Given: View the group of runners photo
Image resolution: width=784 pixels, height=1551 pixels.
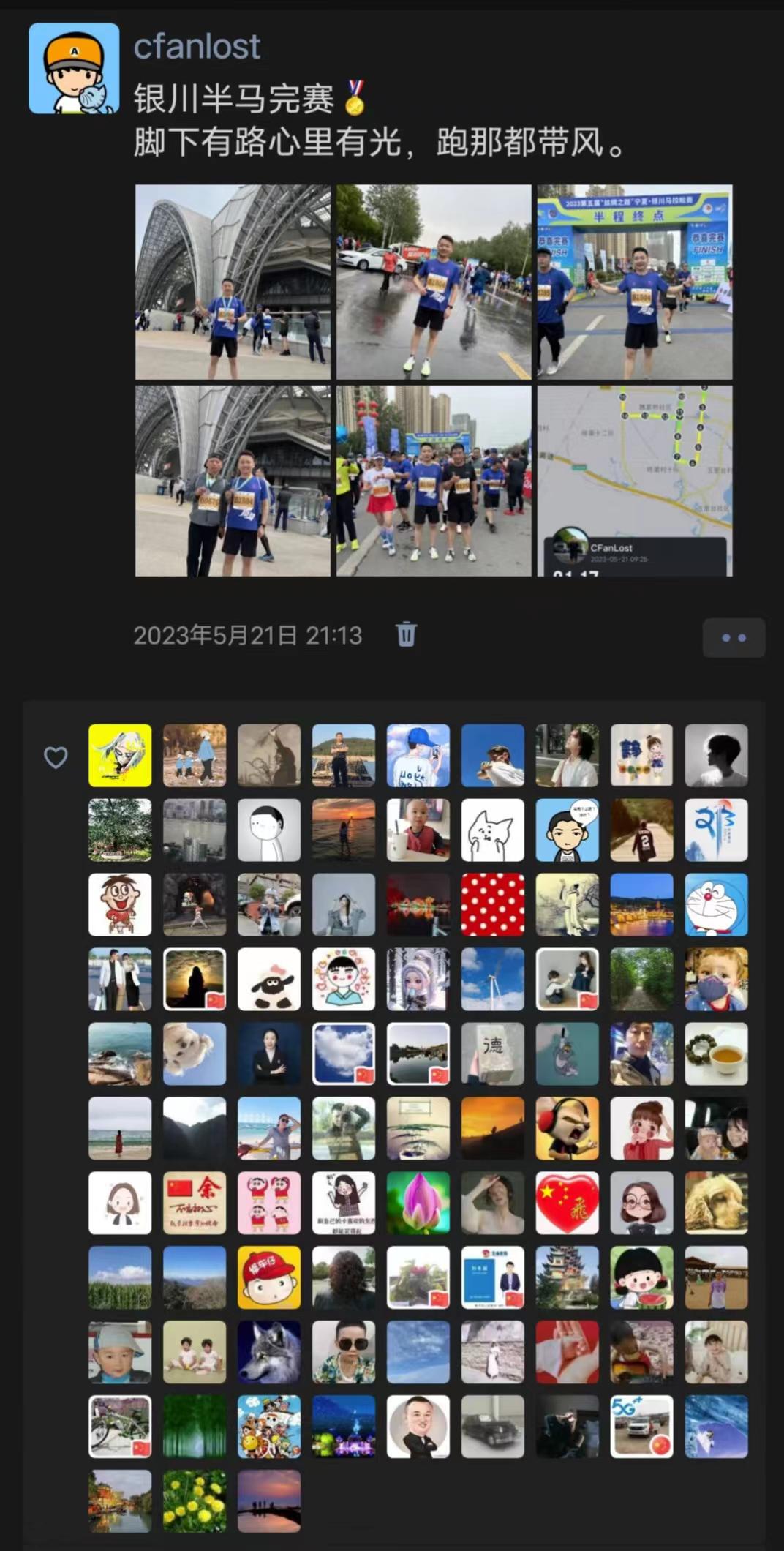Looking at the screenshot, I should pyautogui.click(x=434, y=481).
